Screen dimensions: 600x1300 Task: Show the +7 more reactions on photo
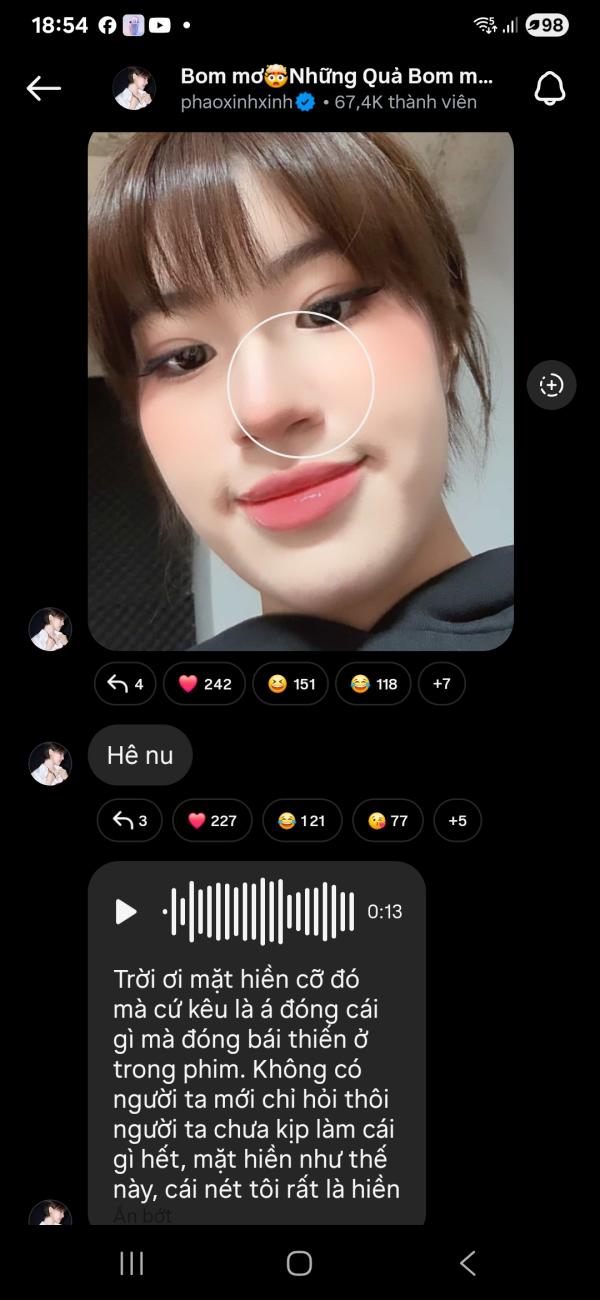(441, 684)
